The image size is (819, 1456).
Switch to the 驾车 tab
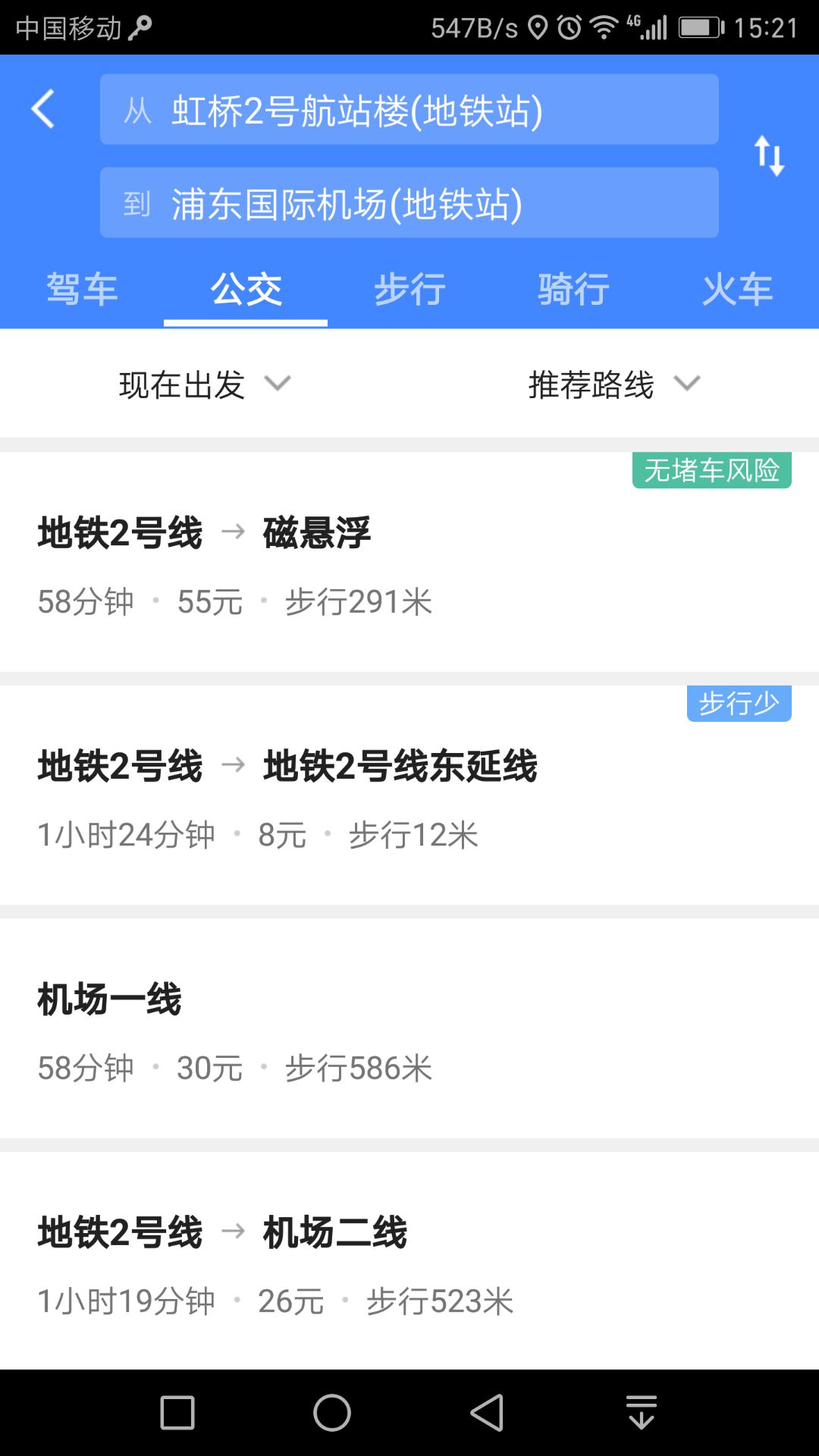(x=82, y=289)
